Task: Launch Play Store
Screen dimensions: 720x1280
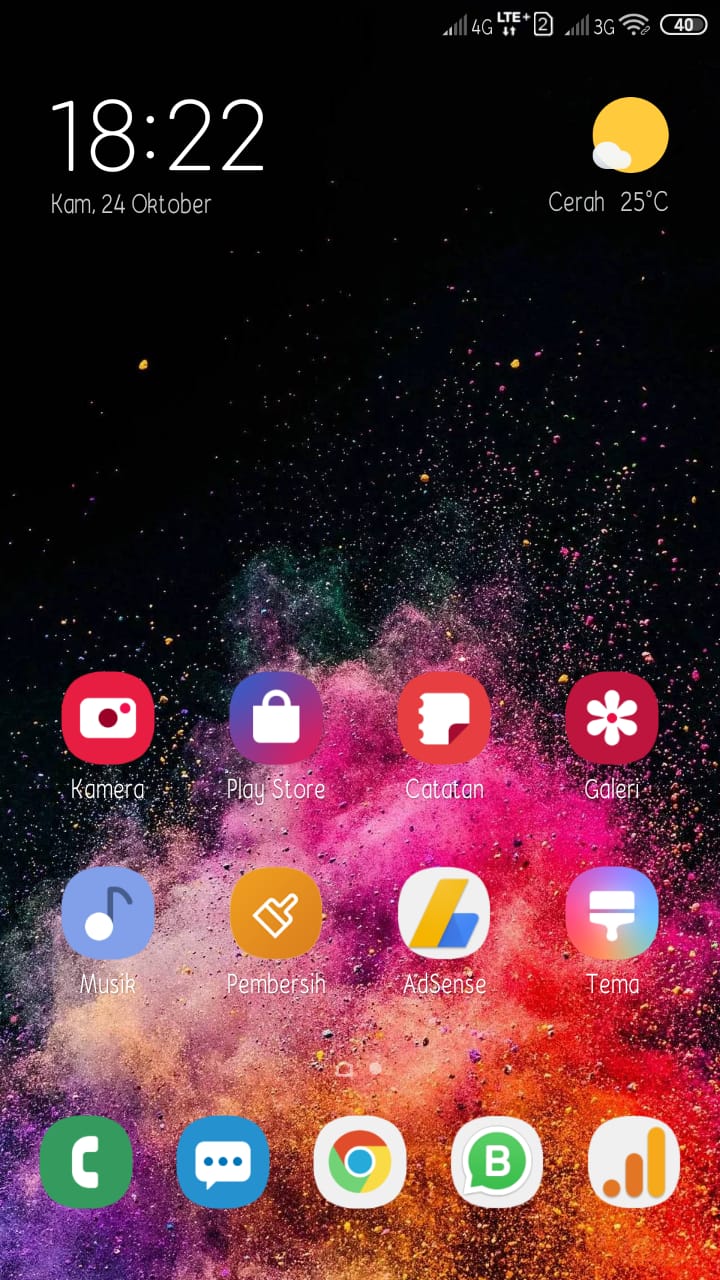Action: click(x=276, y=718)
